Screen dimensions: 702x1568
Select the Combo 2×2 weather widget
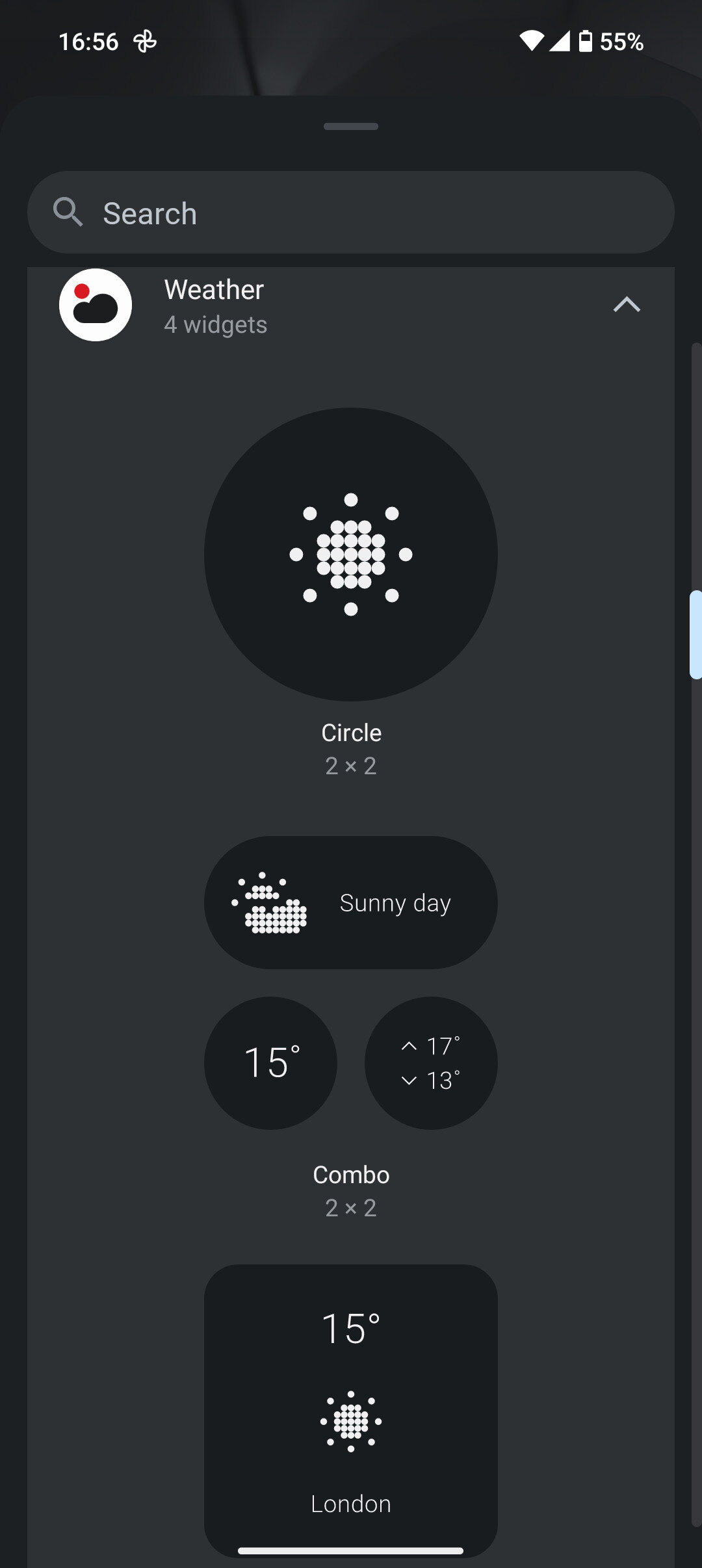pos(351,983)
